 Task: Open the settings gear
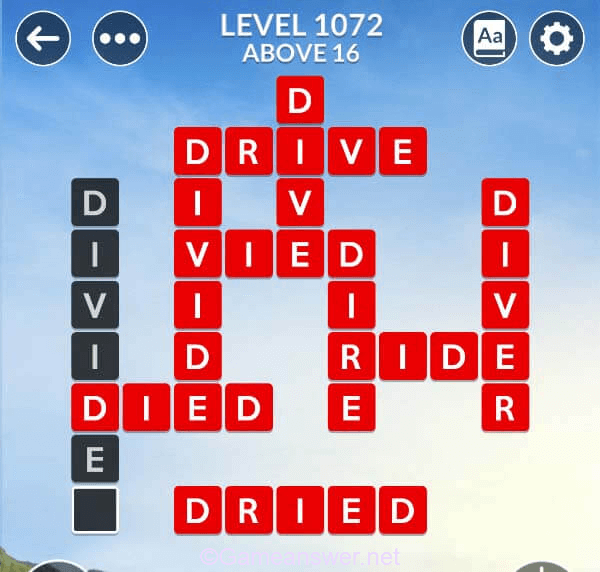[x=557, y=39]
